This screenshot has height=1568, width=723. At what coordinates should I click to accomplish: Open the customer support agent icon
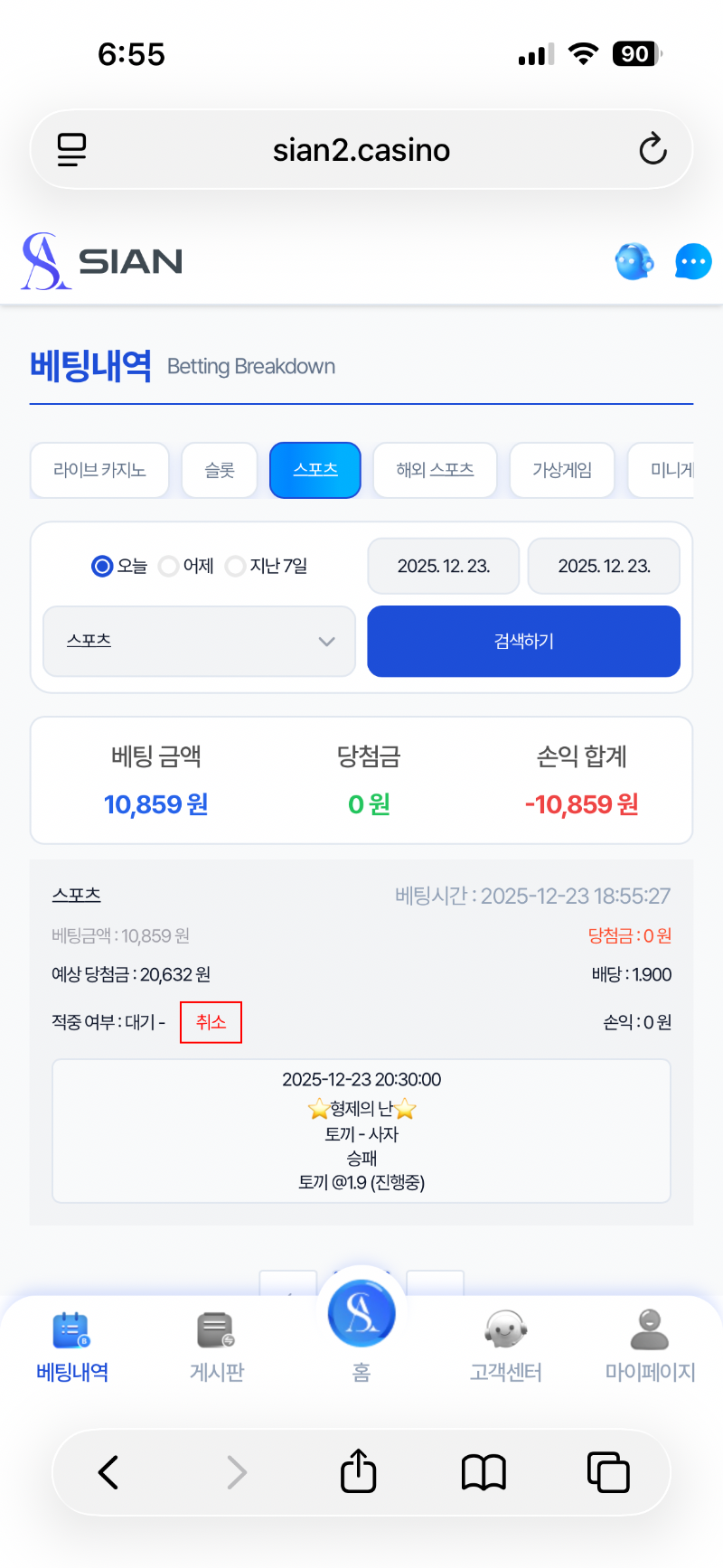tap(634, 262)
